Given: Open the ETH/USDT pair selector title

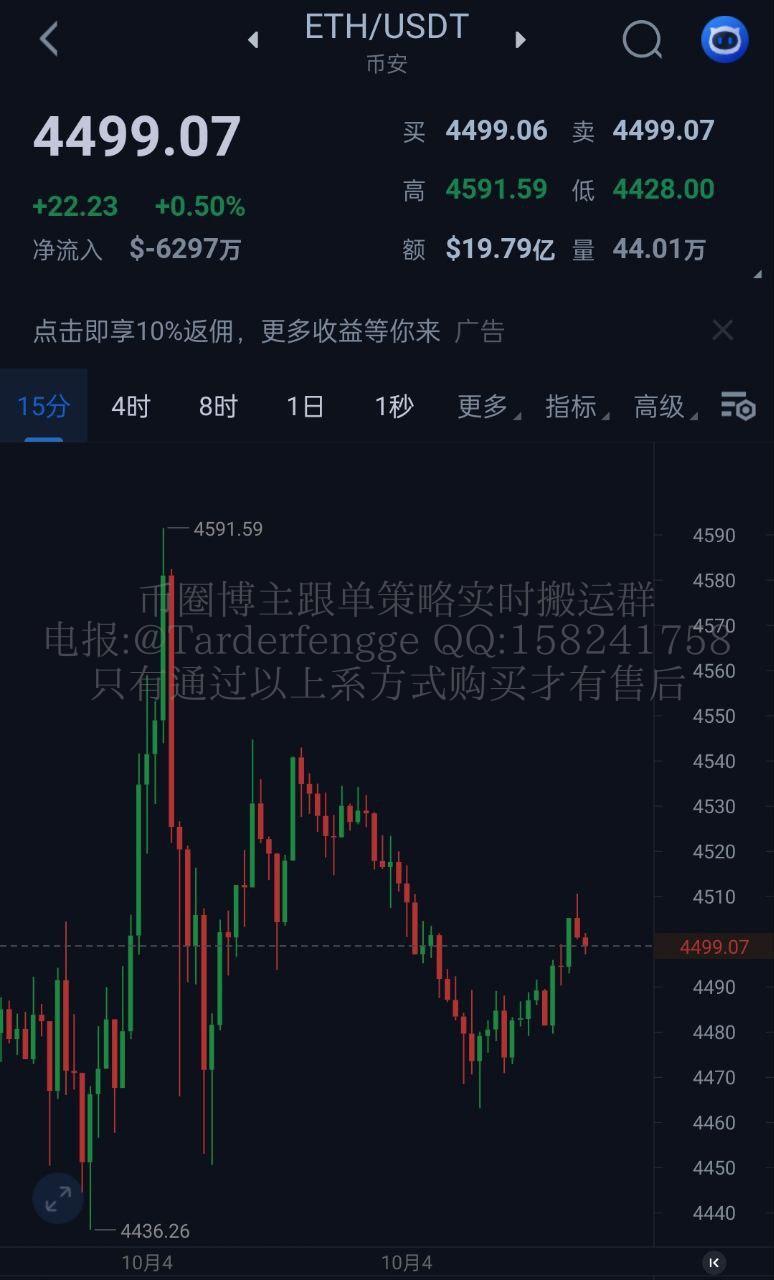Looking at the screenshot, I should point(386,28).
